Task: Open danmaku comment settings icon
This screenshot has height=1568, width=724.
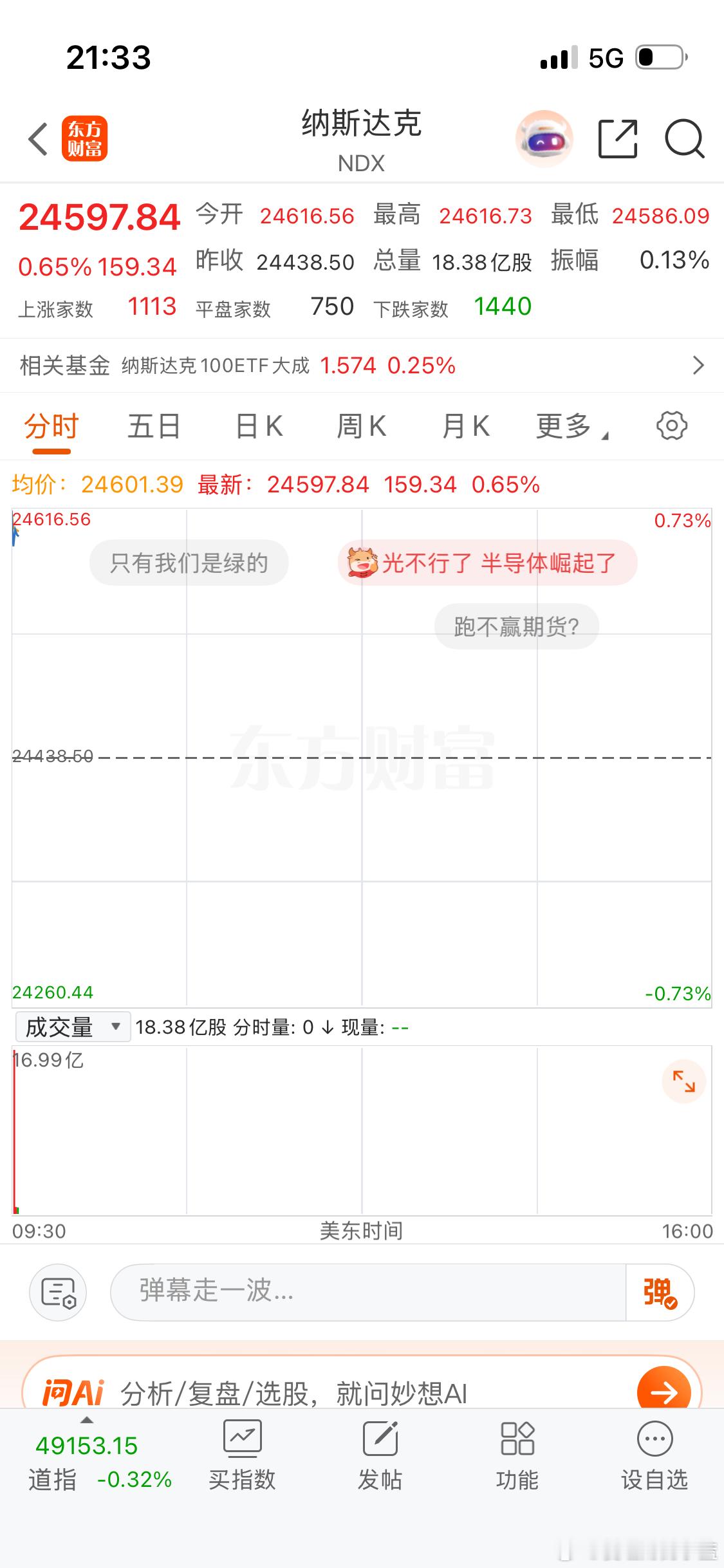Action: point(58,1292)
